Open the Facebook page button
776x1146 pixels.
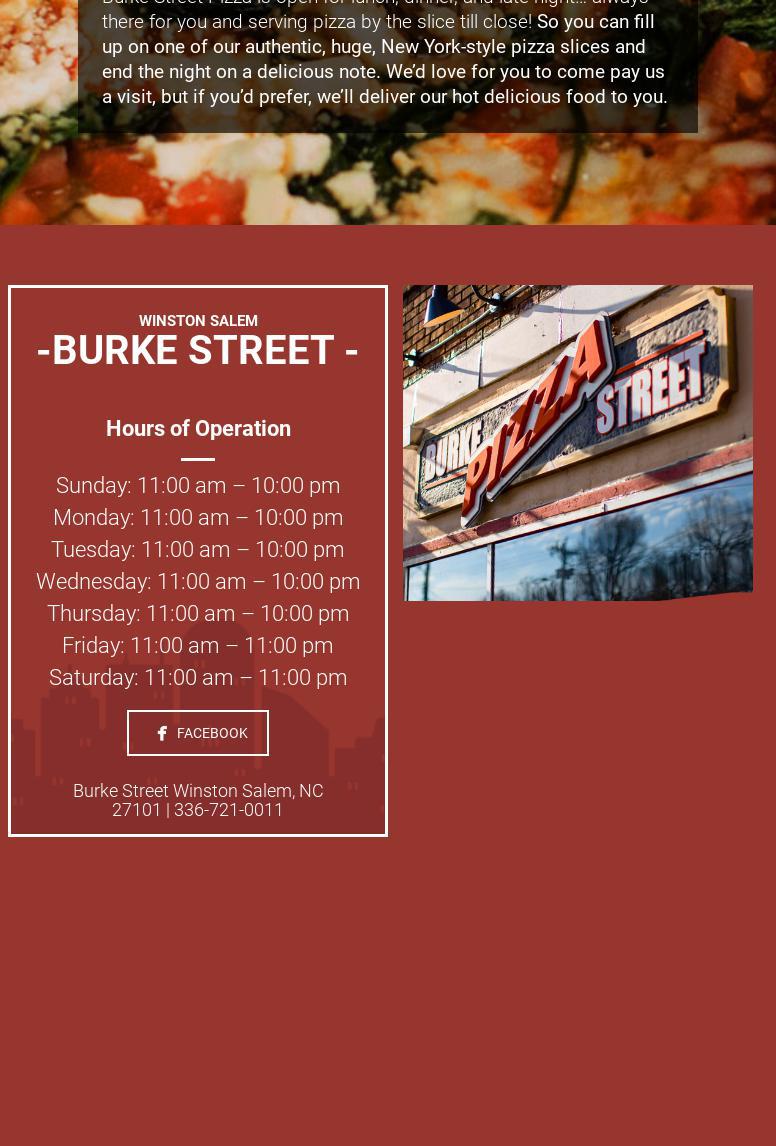pos(198,733)
